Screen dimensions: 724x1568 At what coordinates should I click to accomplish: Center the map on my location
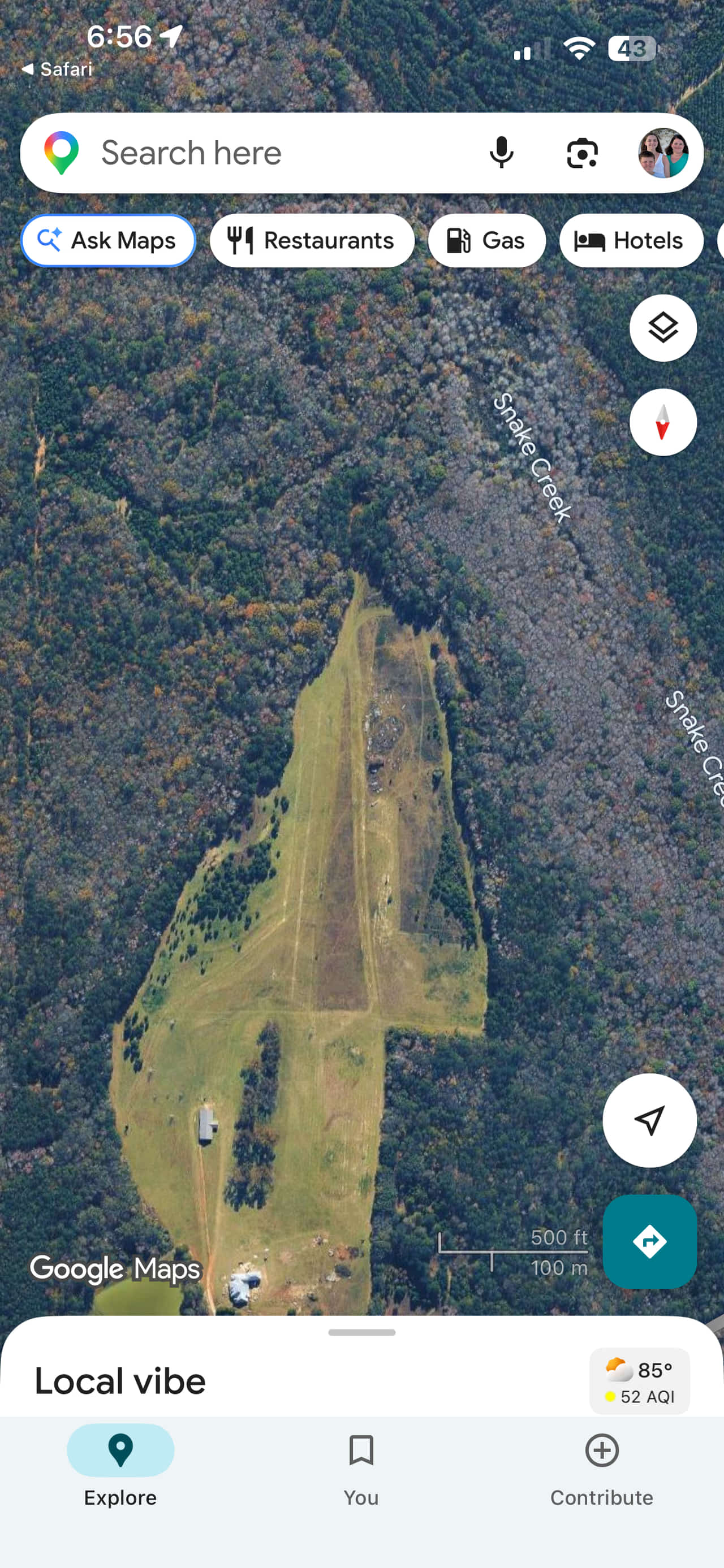(650, 1120)
